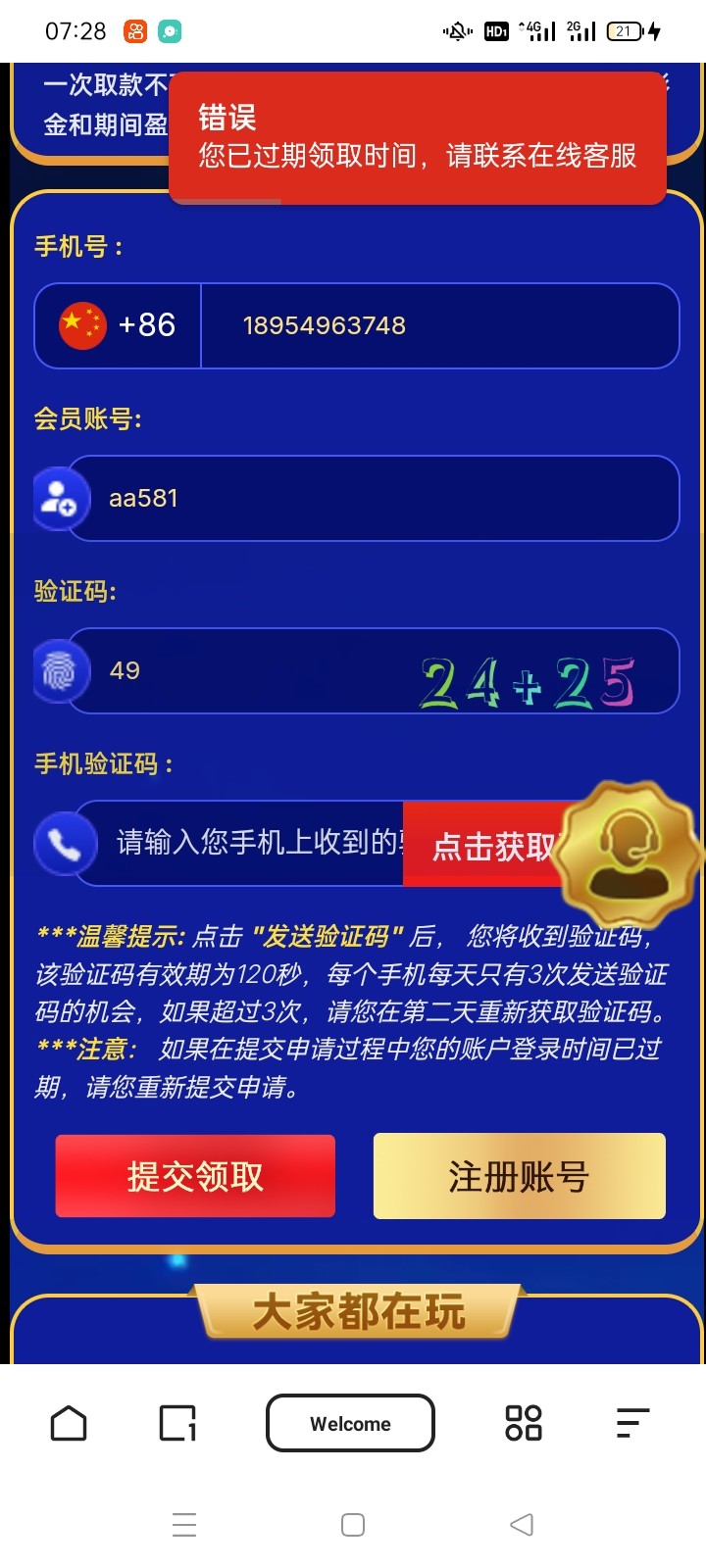Tap 点击获取 to request SMS code
The height and width of the screenshot is (1568, 706).
tap(490, 846)
